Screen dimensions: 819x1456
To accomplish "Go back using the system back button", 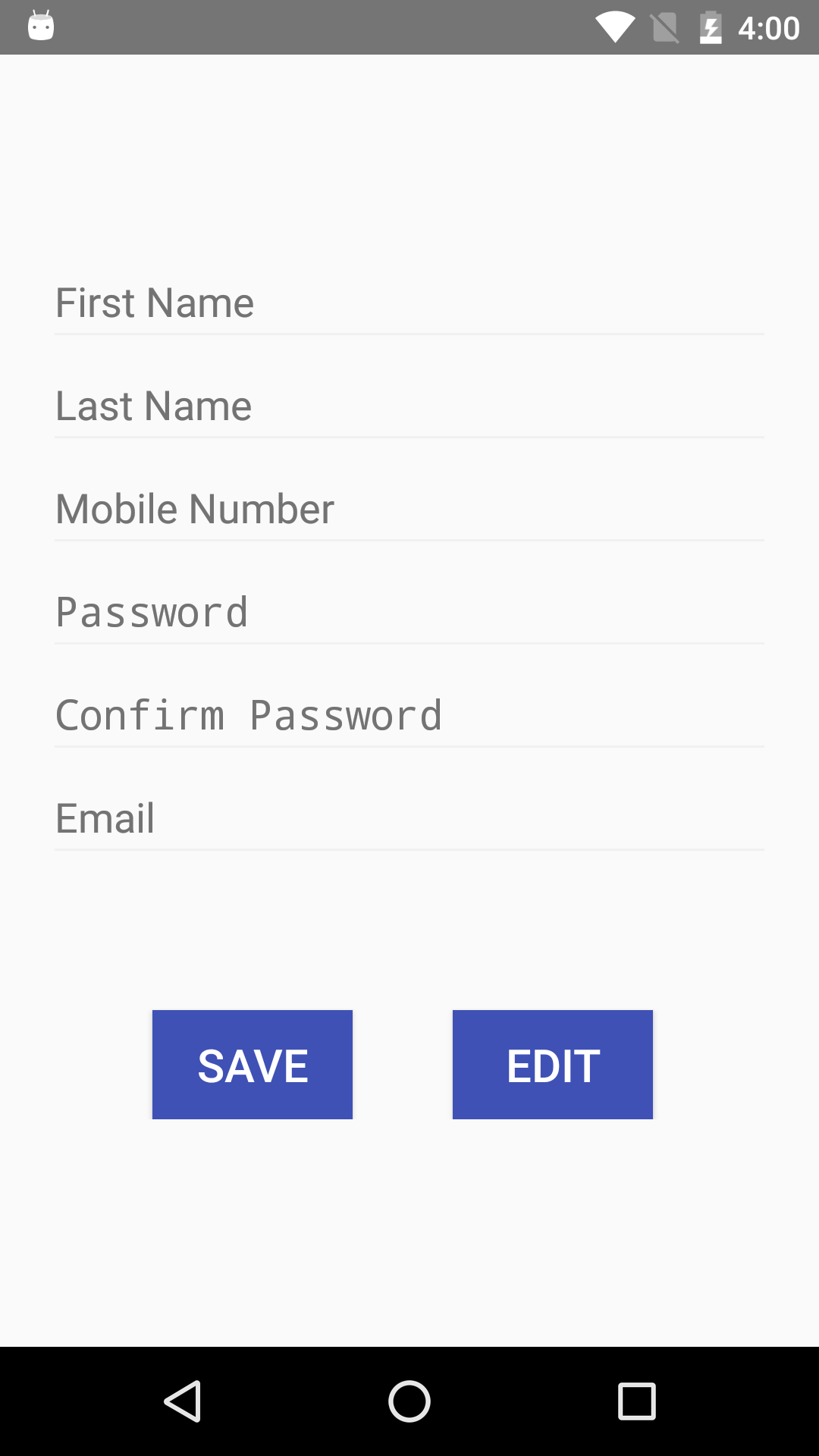I will point(182,1401).
